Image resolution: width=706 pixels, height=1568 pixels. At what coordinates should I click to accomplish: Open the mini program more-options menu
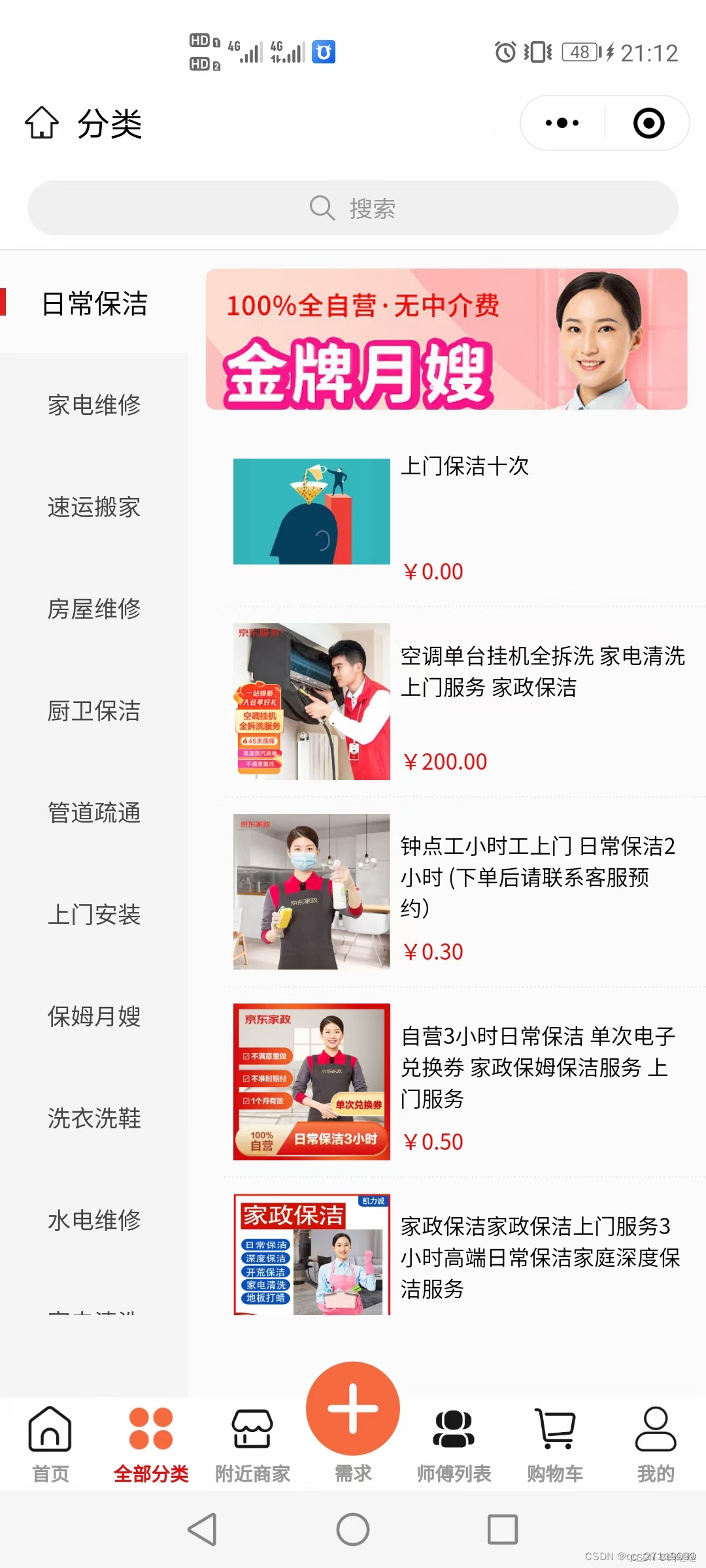click(562, 123)
